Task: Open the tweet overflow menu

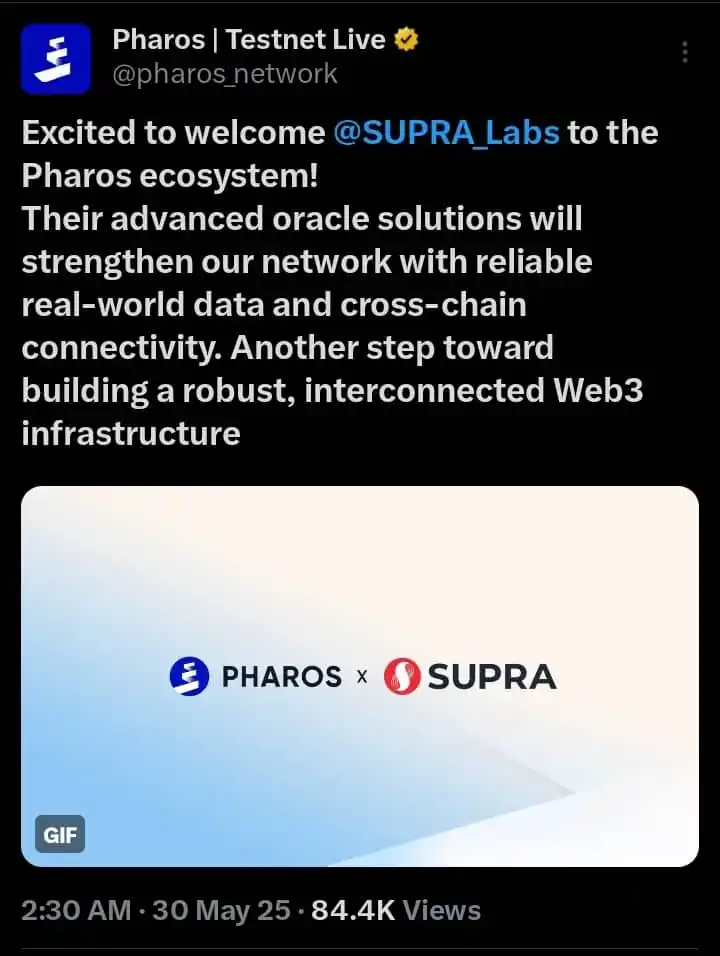Action: (x=685, y=52)
